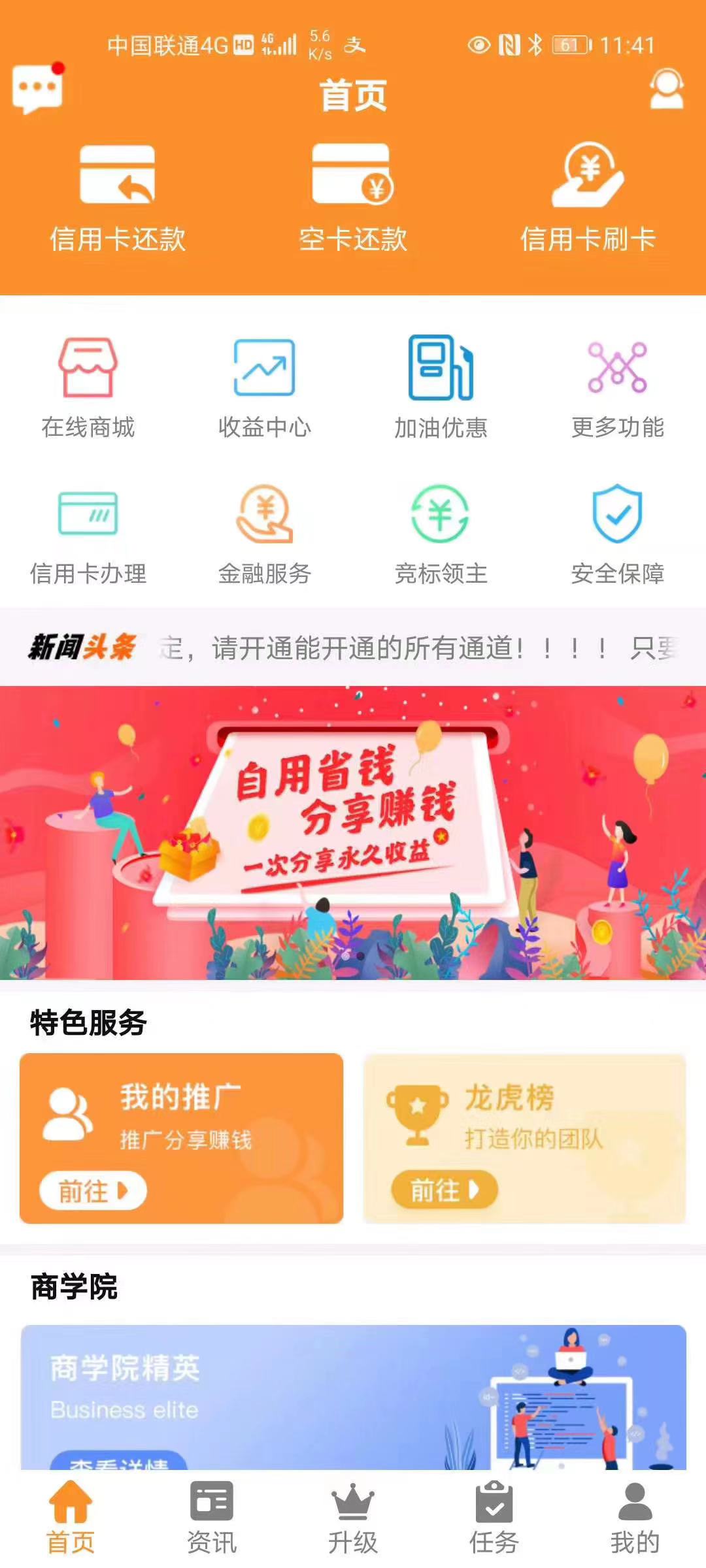Switch to the 任务 tab
This screenshot has width=706, height=1568.
tap(494, 1517)
